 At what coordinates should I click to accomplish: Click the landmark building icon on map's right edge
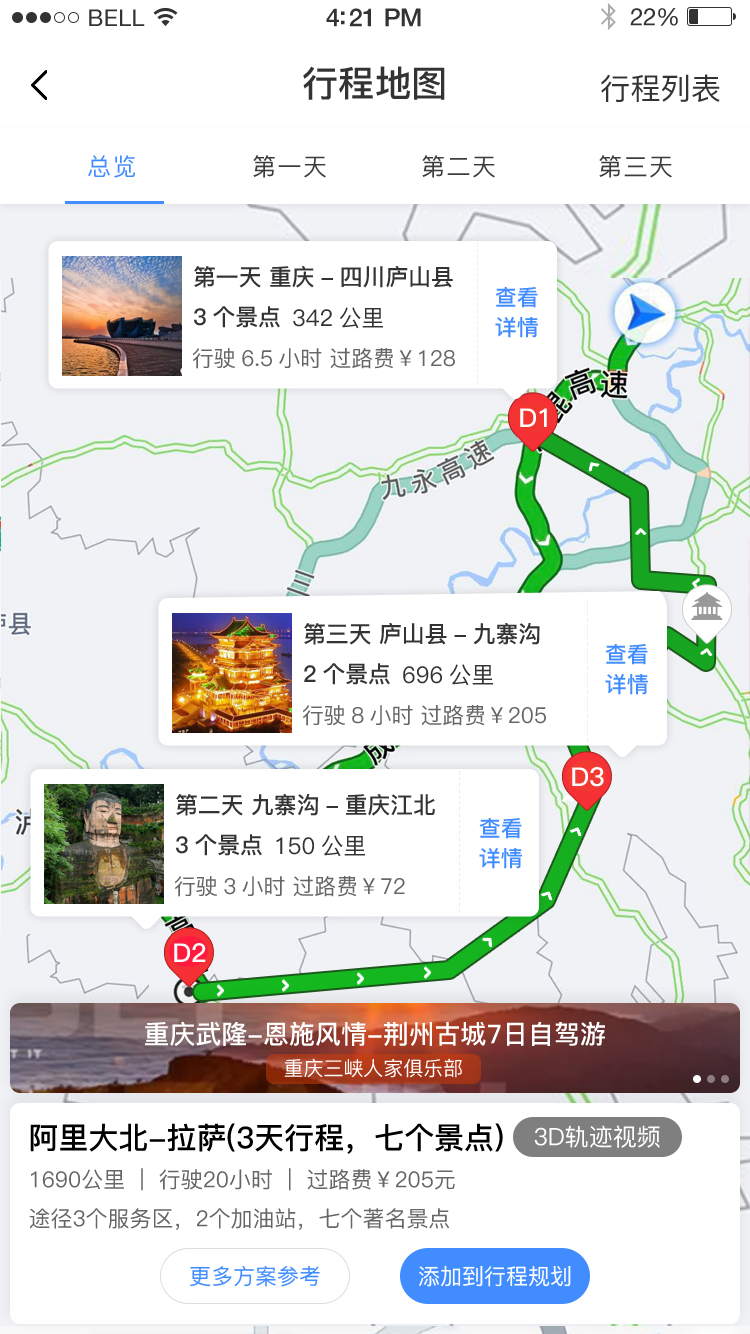coord(707,609)
